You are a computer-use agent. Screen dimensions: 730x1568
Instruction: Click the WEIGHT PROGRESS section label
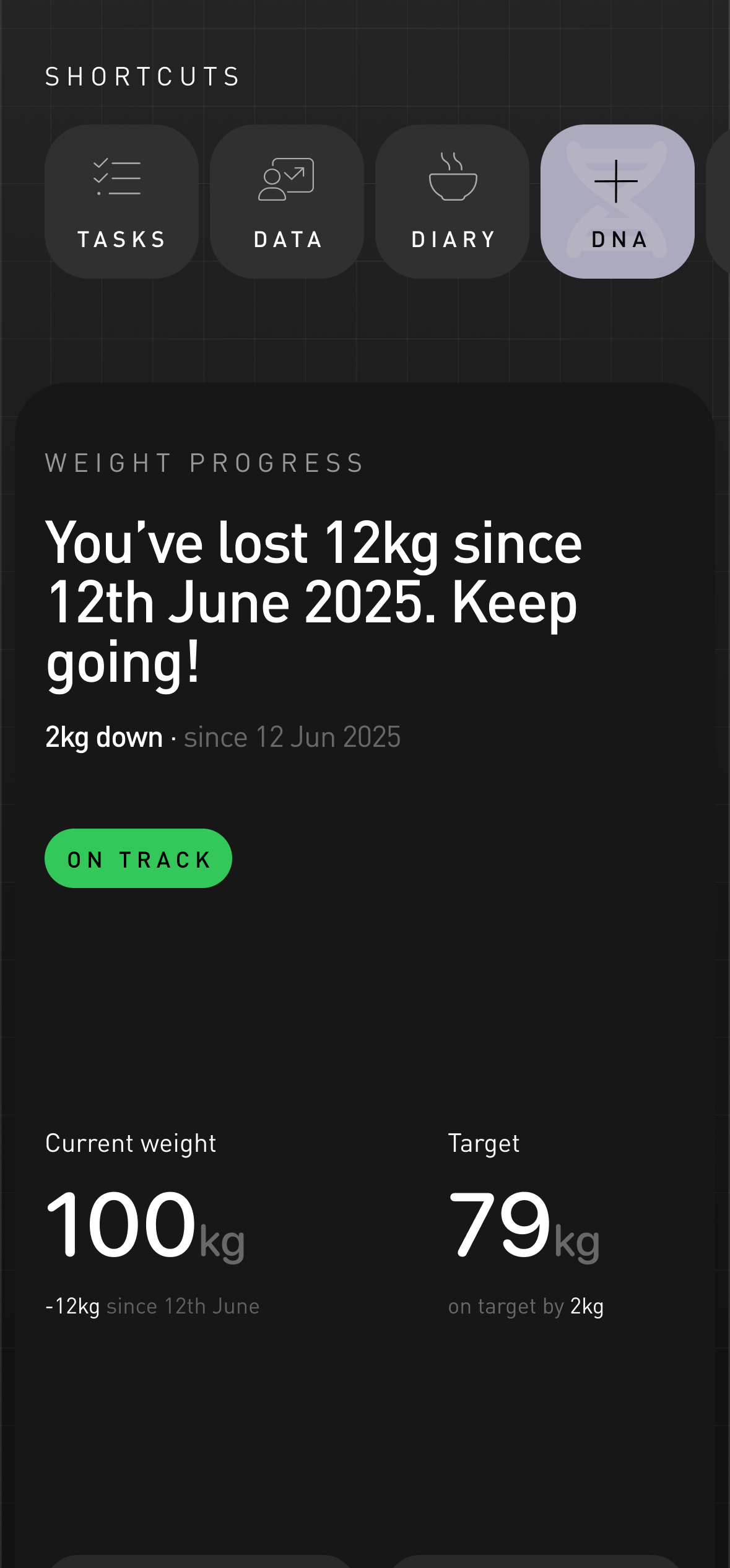click(x=204, y=463)
